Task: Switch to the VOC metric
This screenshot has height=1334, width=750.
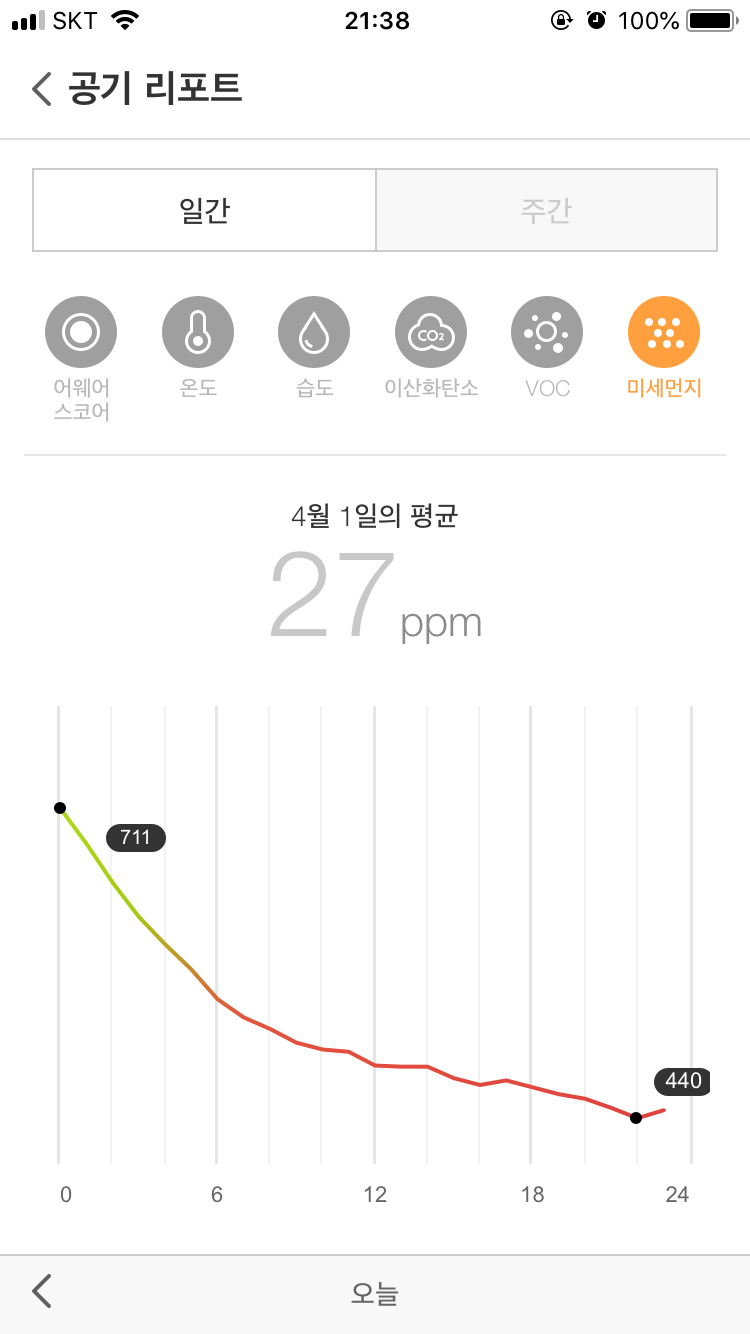Action: 547,332
